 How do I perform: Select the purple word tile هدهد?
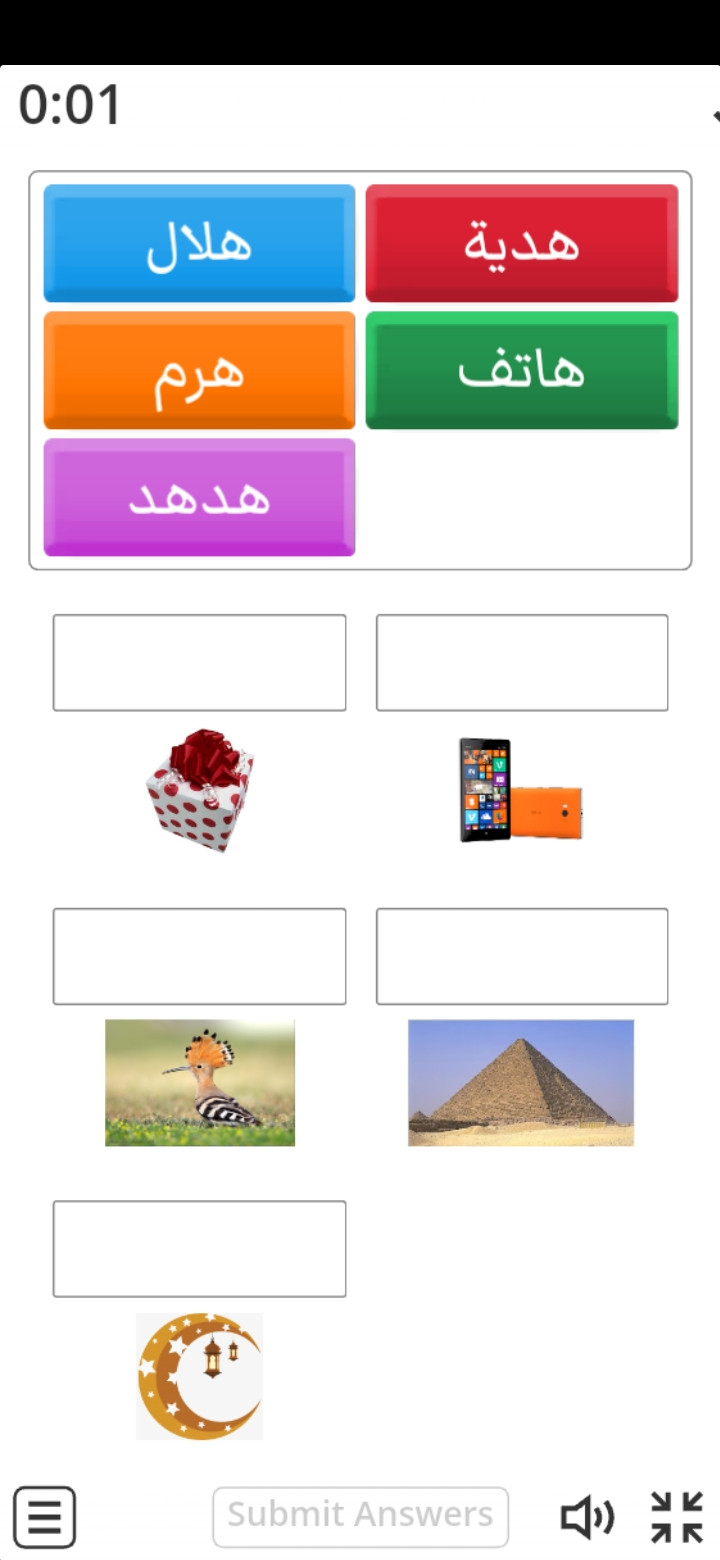pos(199,497)
